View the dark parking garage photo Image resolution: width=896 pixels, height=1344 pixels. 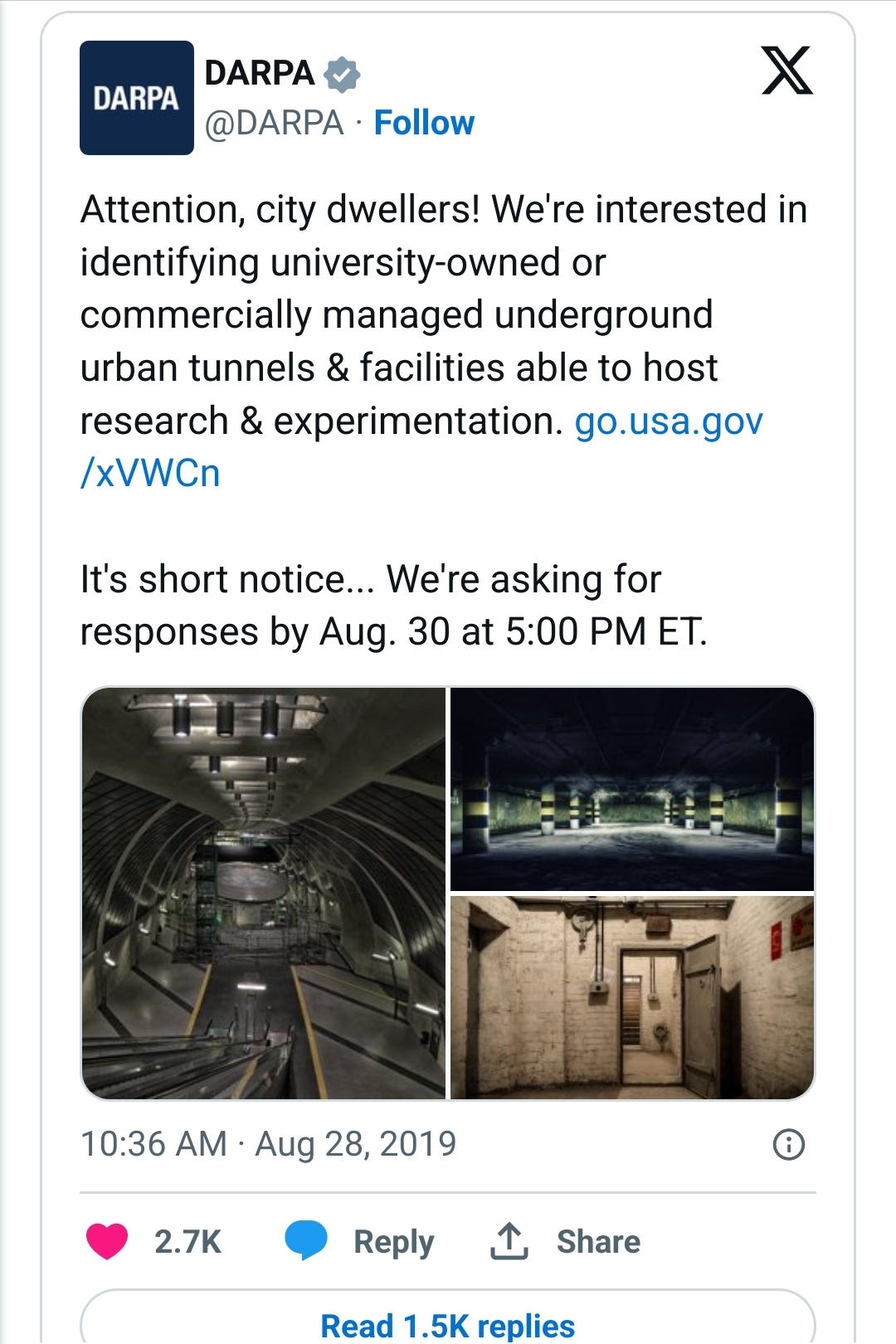pyautogui.click(x=632, y=788)
